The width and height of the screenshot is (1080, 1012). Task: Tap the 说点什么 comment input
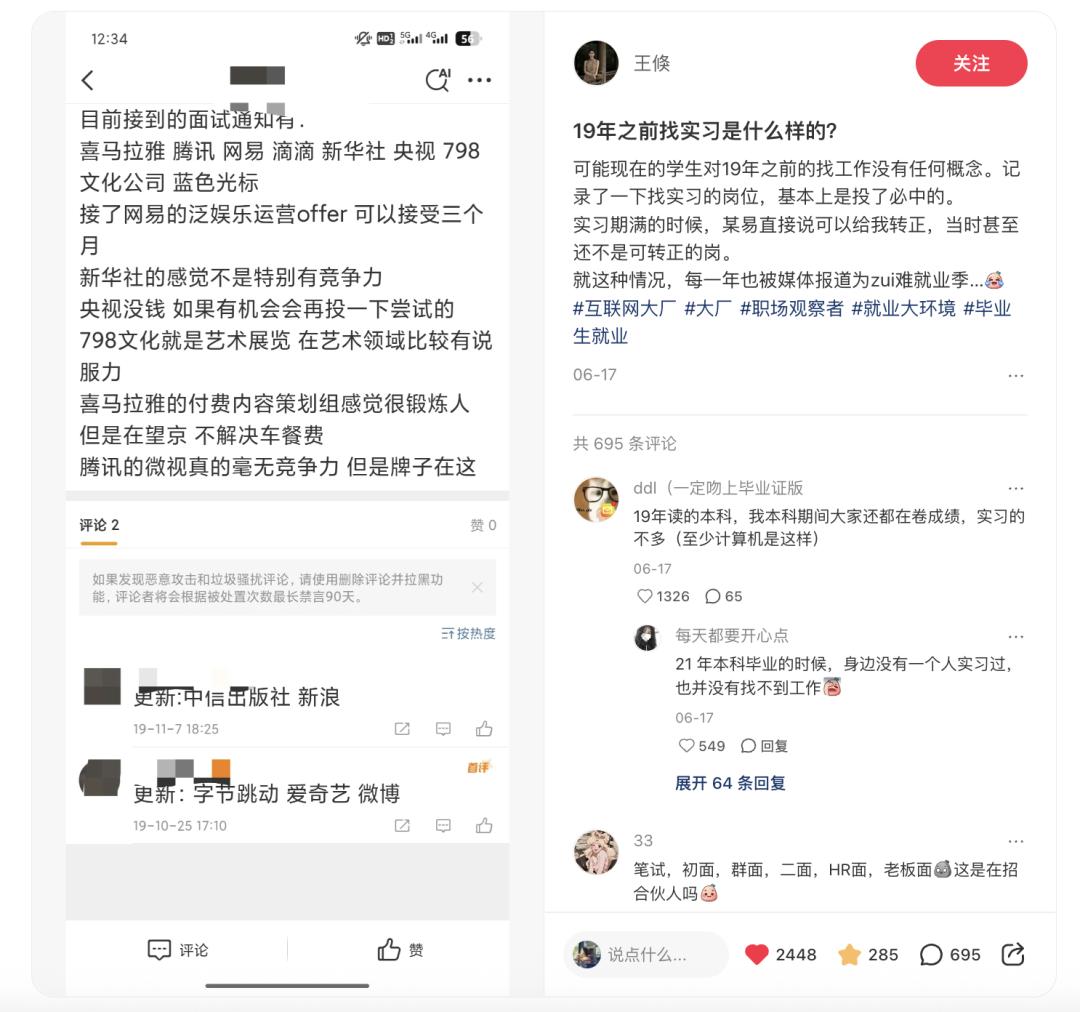point(646,955)
